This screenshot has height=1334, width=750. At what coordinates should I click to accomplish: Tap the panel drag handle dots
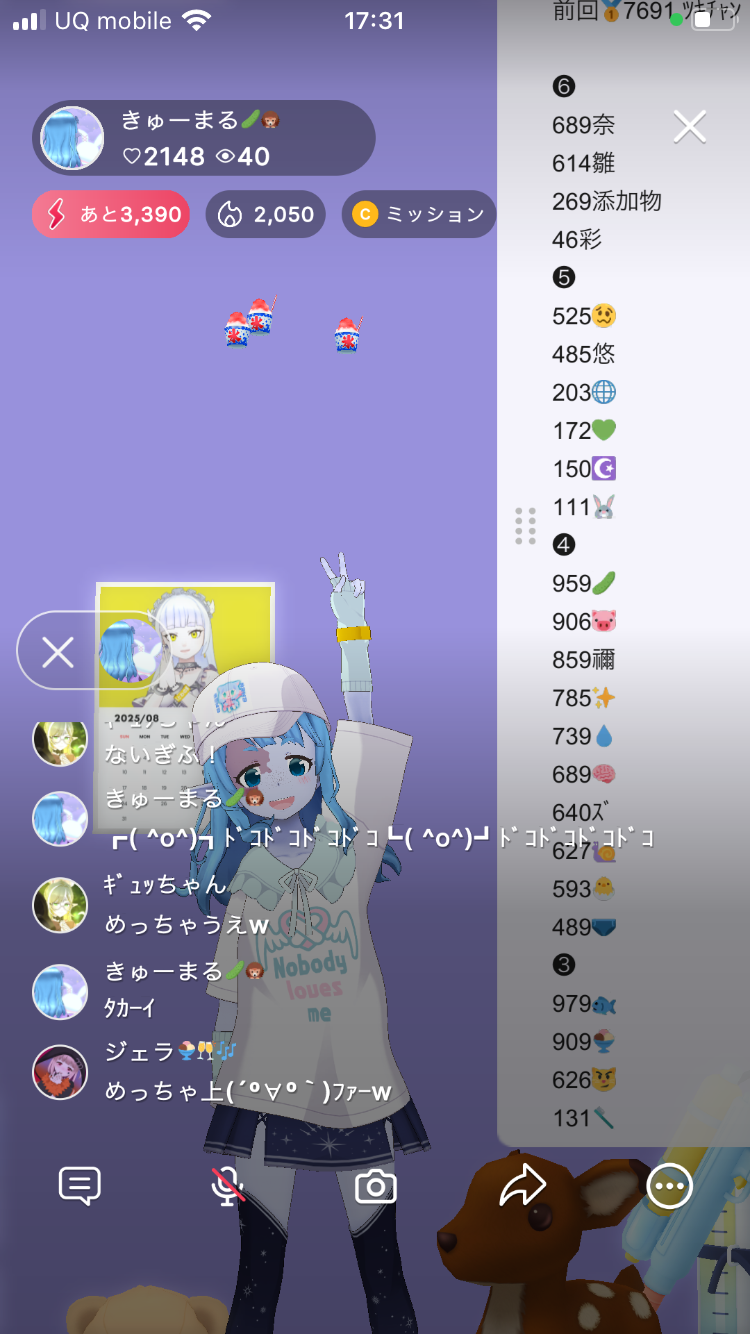(x=525, y=526)
